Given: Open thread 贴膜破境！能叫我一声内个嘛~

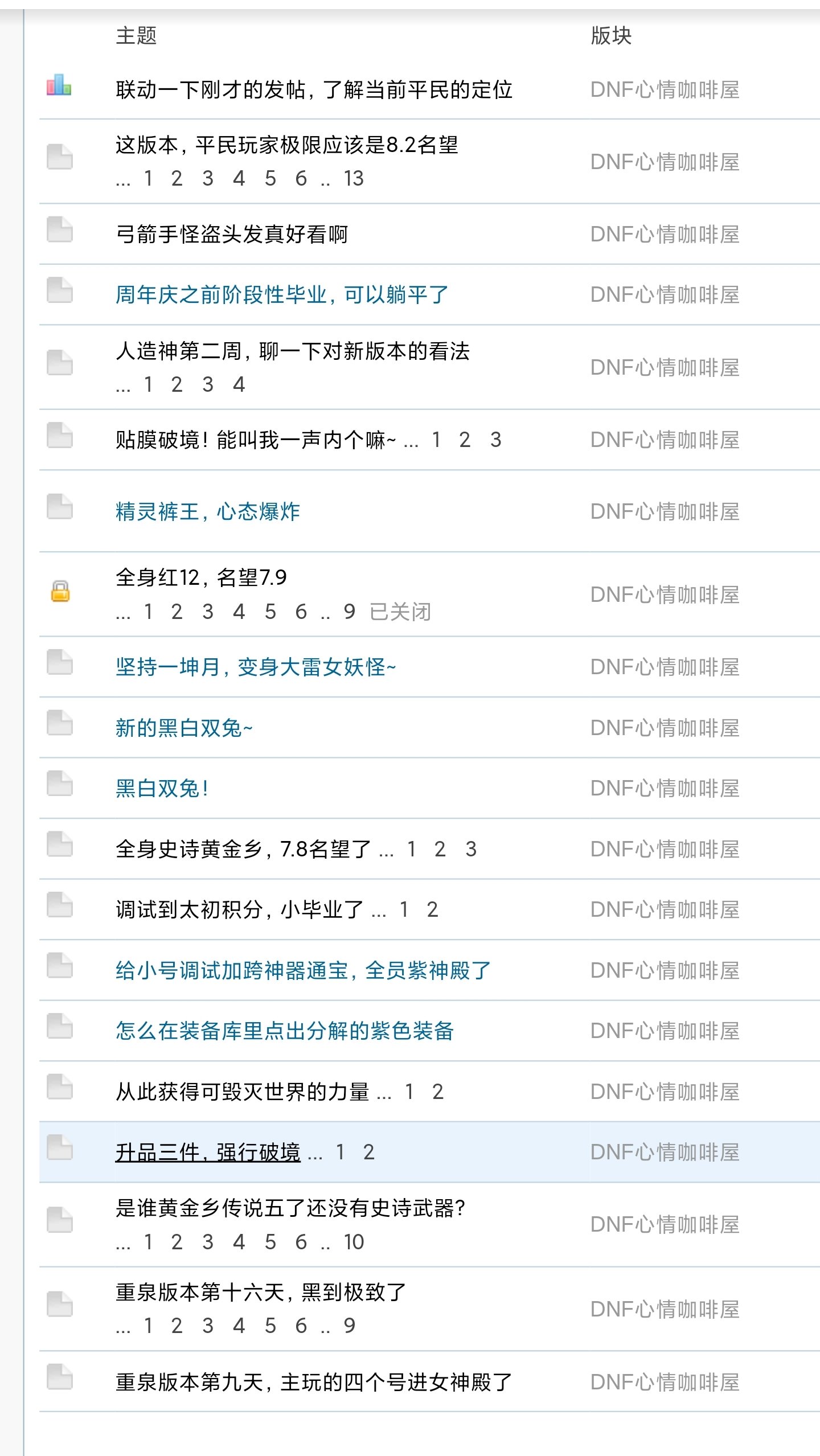Looking at the screenshot, I should 256,440.
